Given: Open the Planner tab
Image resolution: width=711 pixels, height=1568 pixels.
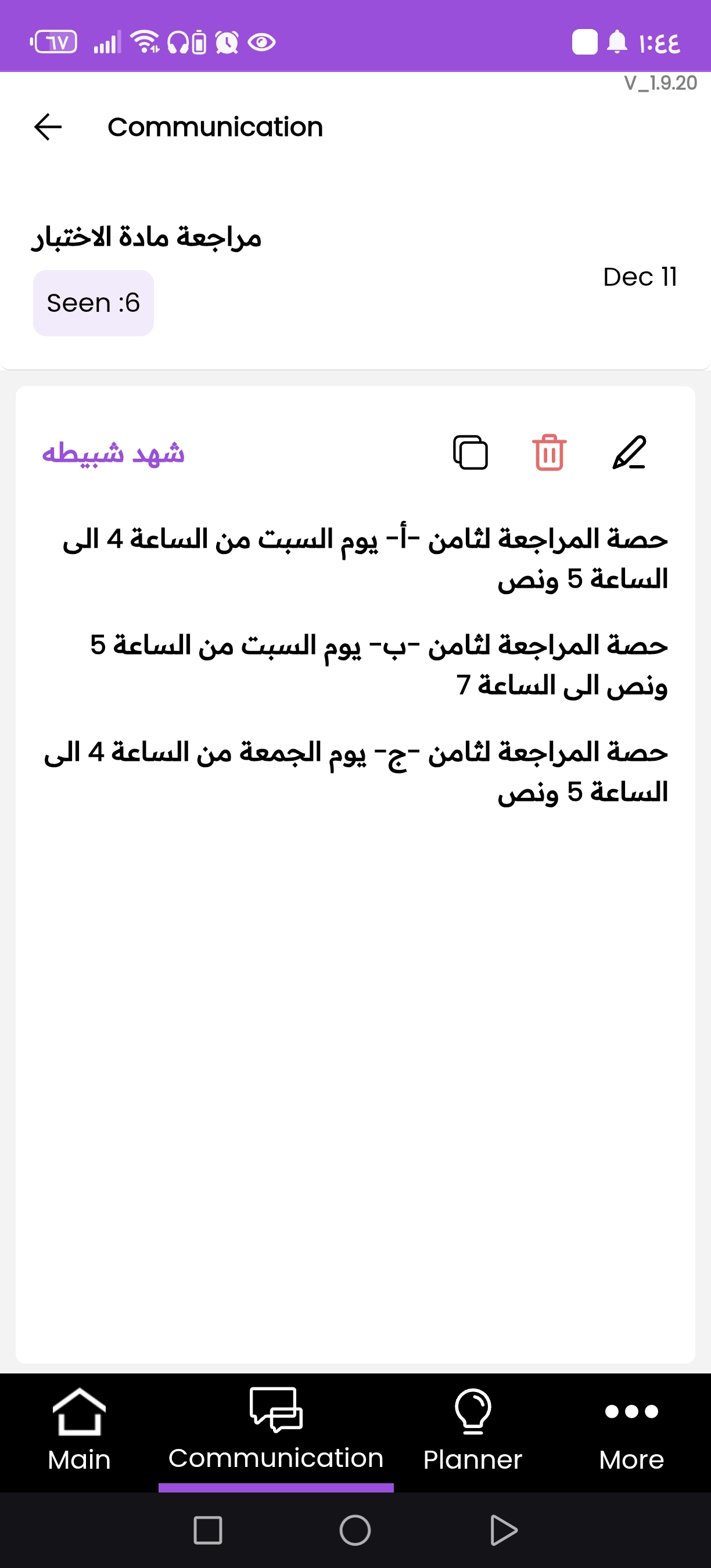Looking at the screenshot, I should coord(472,1432).
